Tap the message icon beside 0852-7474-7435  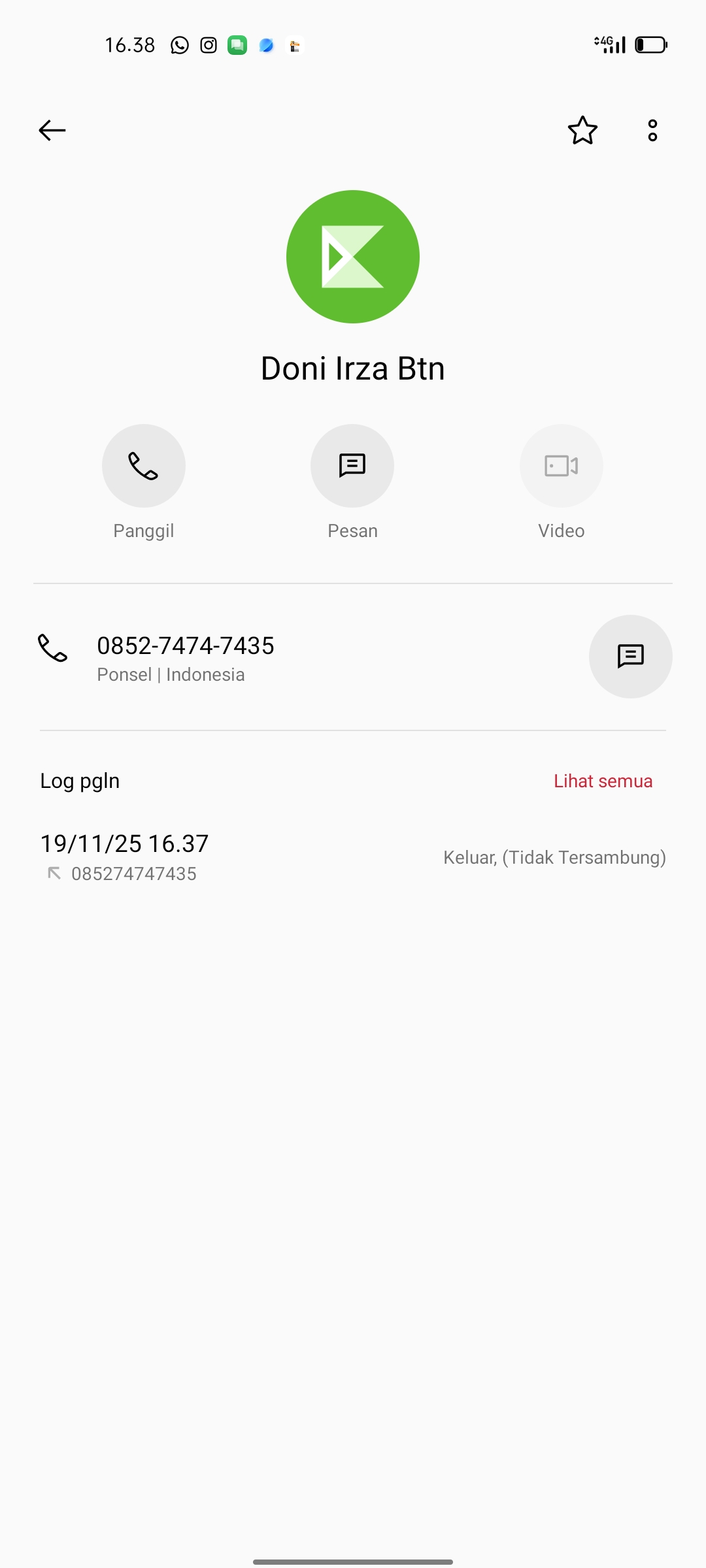click(630, 657)
